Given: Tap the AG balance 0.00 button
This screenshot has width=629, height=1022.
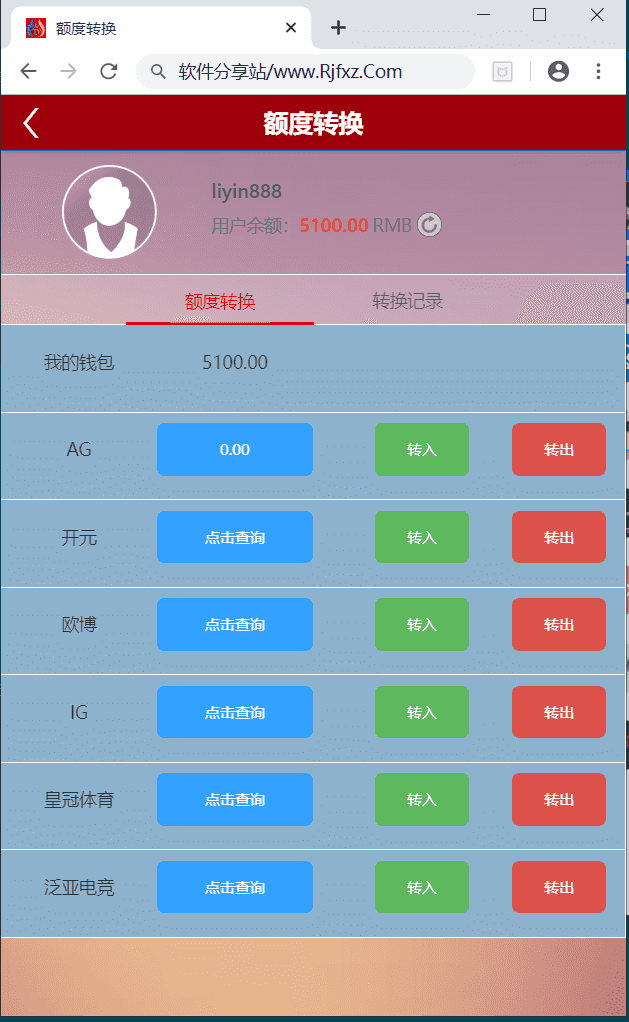Looking at the screenshot, I should click(235, 450).
